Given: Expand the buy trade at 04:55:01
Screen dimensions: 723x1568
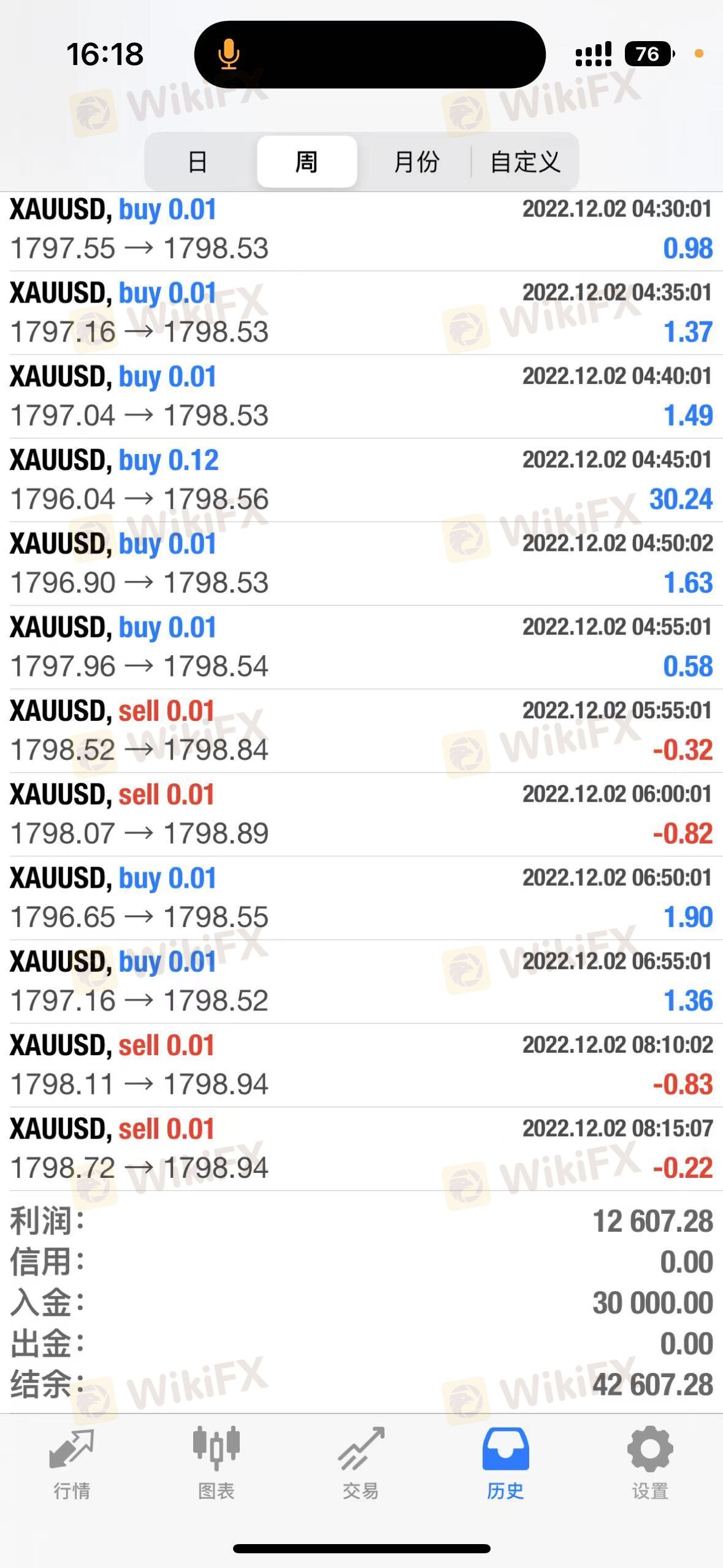Looking at the screenshot, I should pos(361,647).
